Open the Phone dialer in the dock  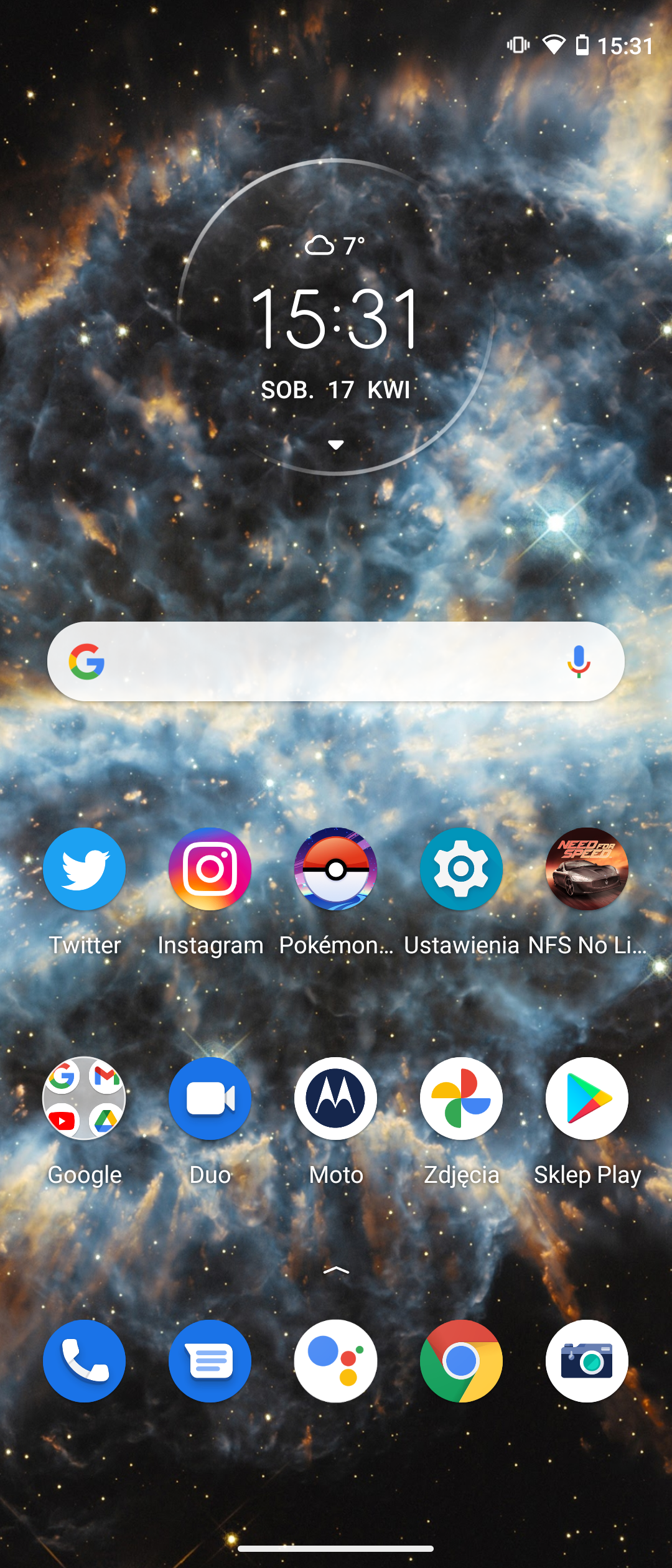click(x=84, y=1361)
